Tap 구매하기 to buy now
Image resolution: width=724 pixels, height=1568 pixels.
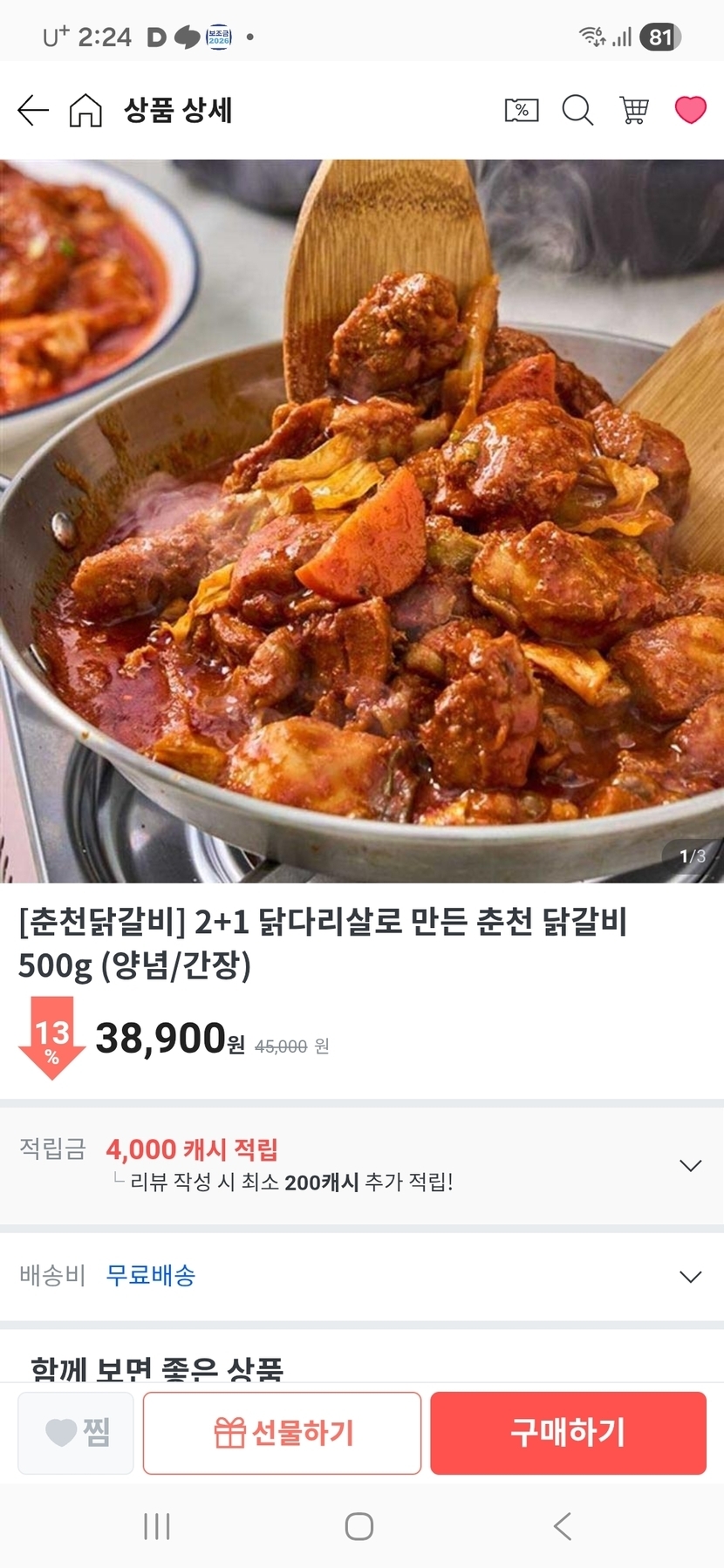(568, 1433)
